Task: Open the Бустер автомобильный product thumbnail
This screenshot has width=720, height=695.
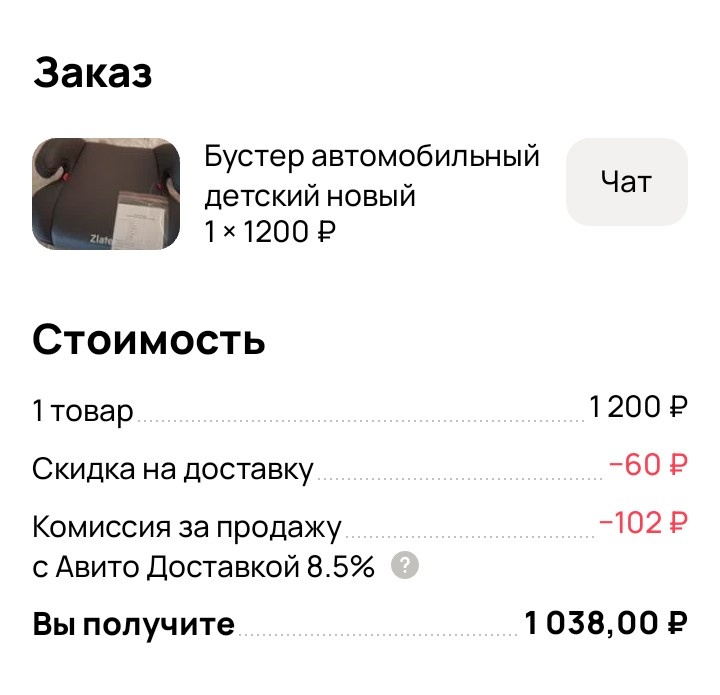Action: pyautogui.click(x=106, y=194)
